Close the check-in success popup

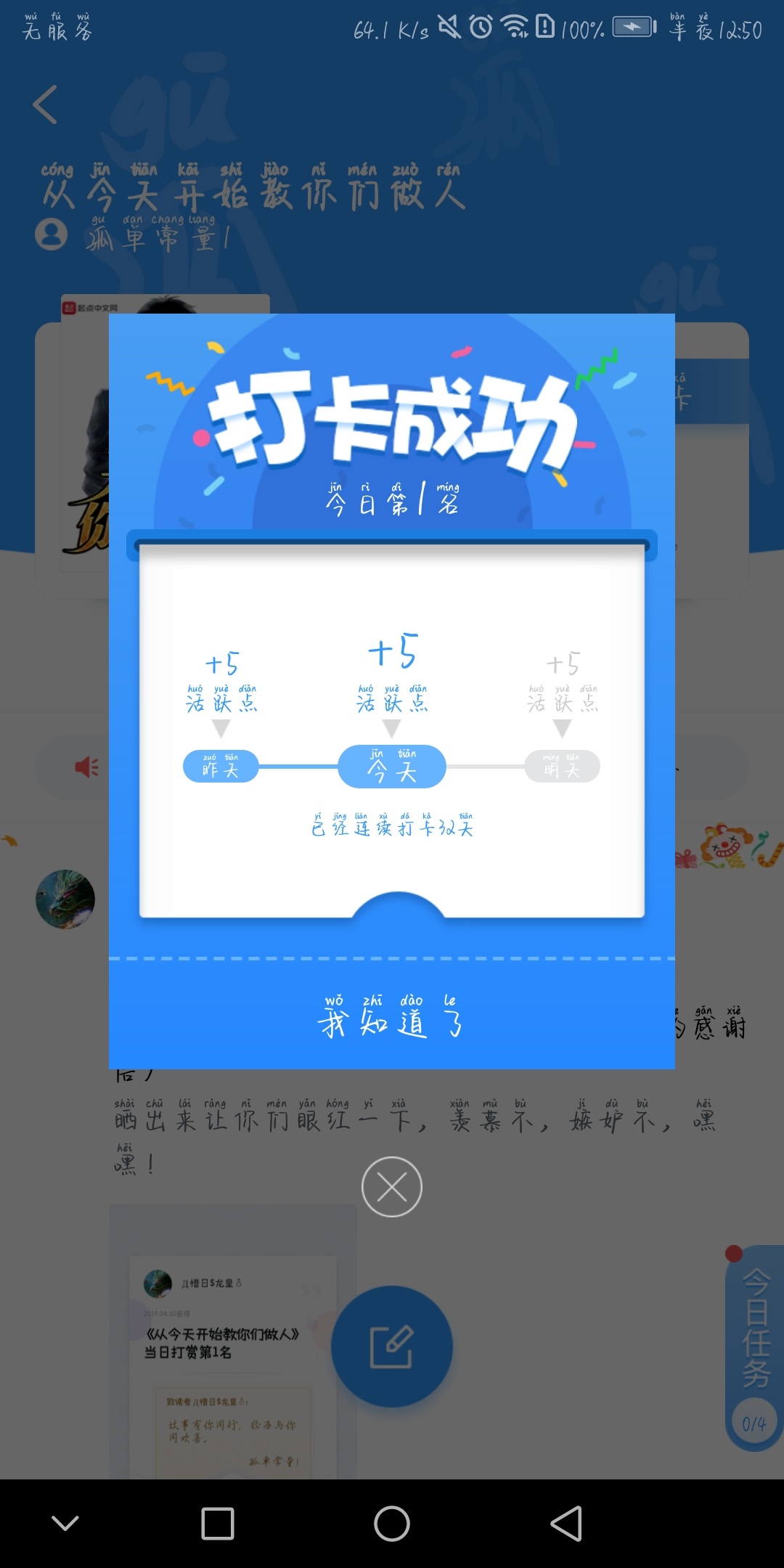pyautogui.click(x=392, y=1187)
